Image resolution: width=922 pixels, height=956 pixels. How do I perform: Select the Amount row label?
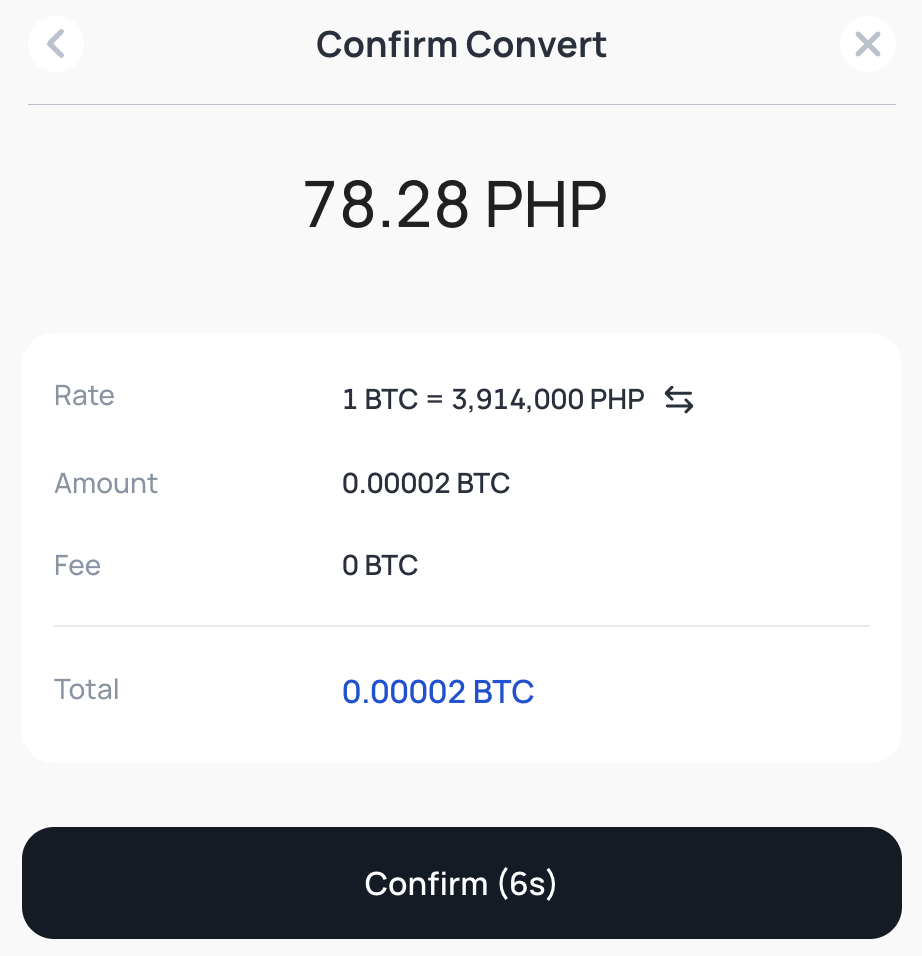click(x=106, y=484)
